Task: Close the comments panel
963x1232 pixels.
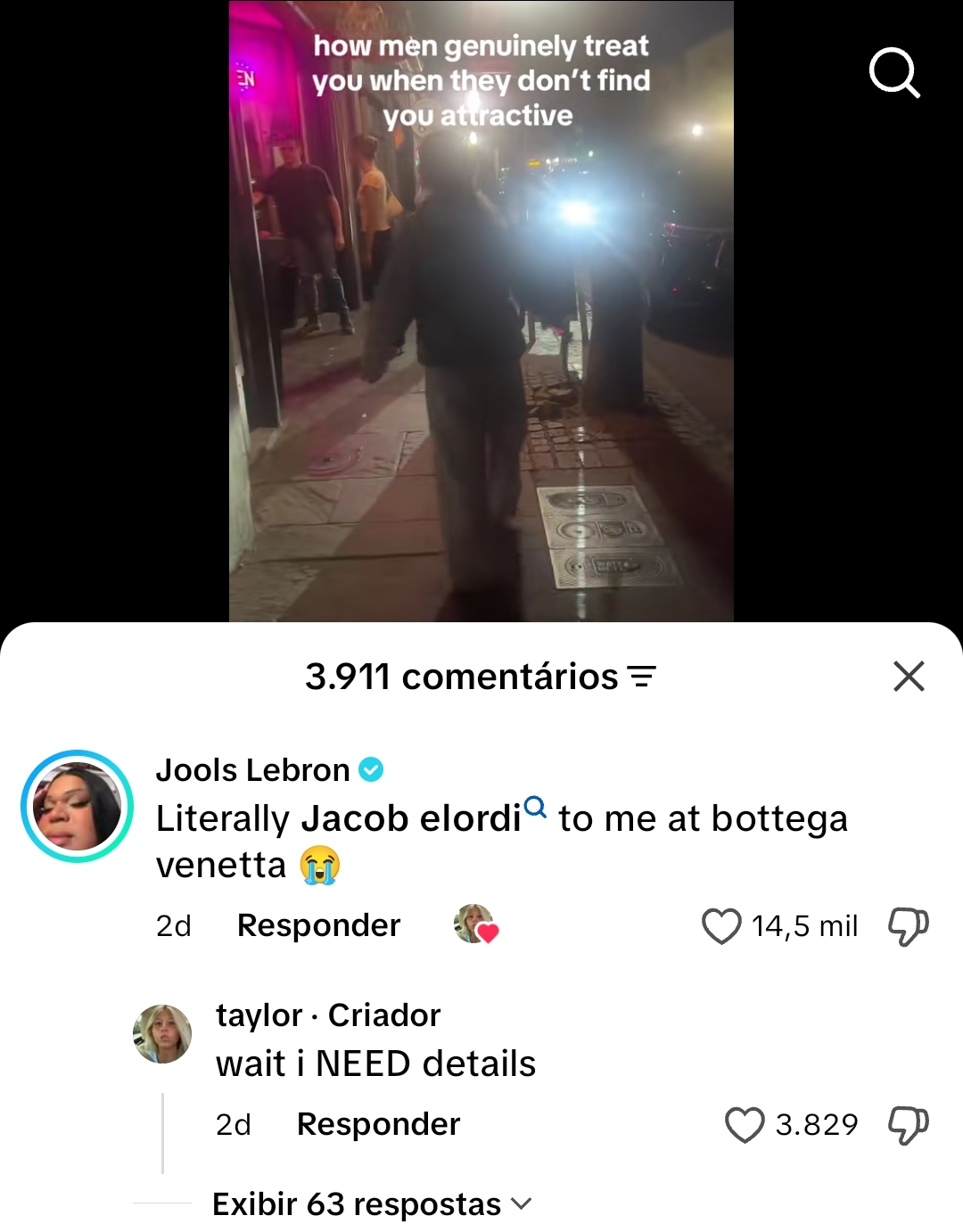Action: point(909,677)
